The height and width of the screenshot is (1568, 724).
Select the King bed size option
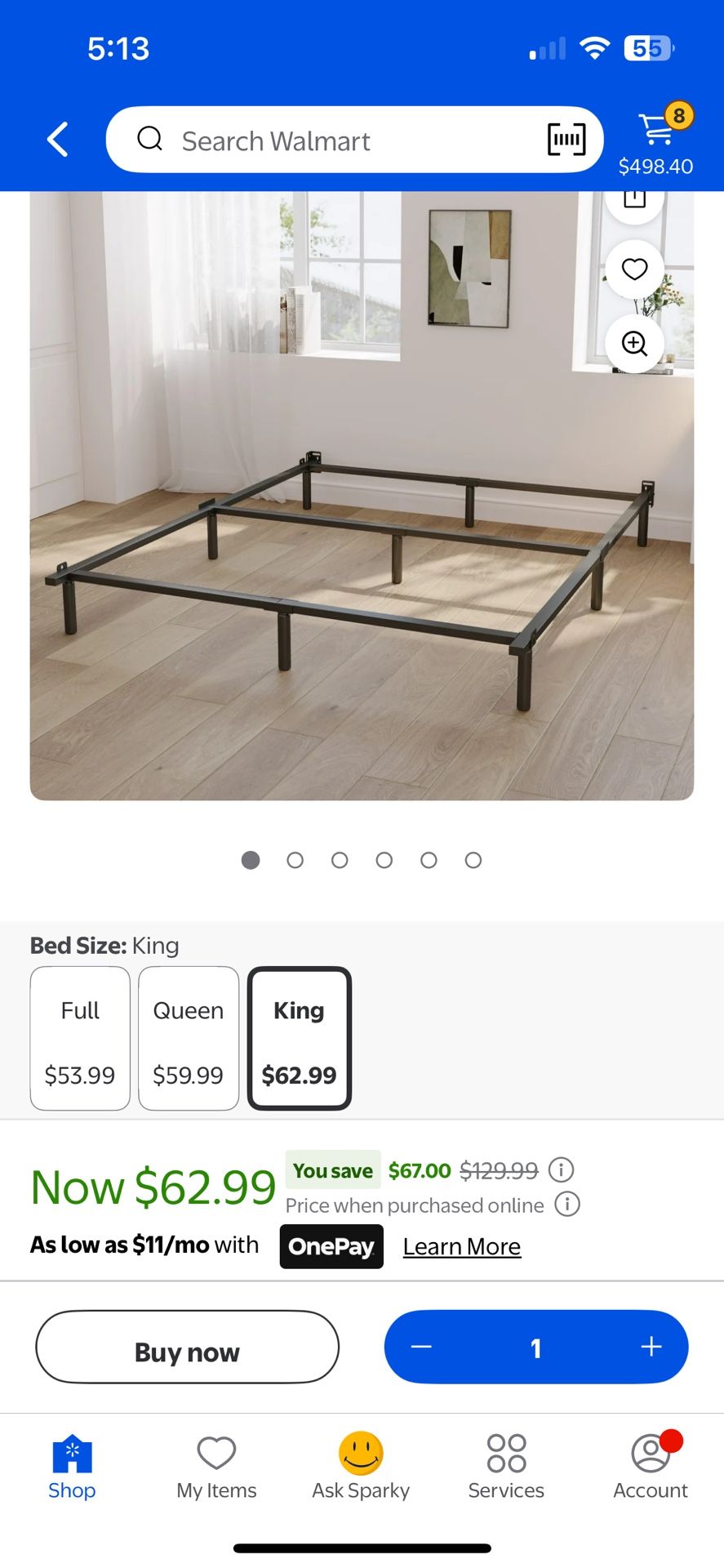click(x=299, y=1038)
